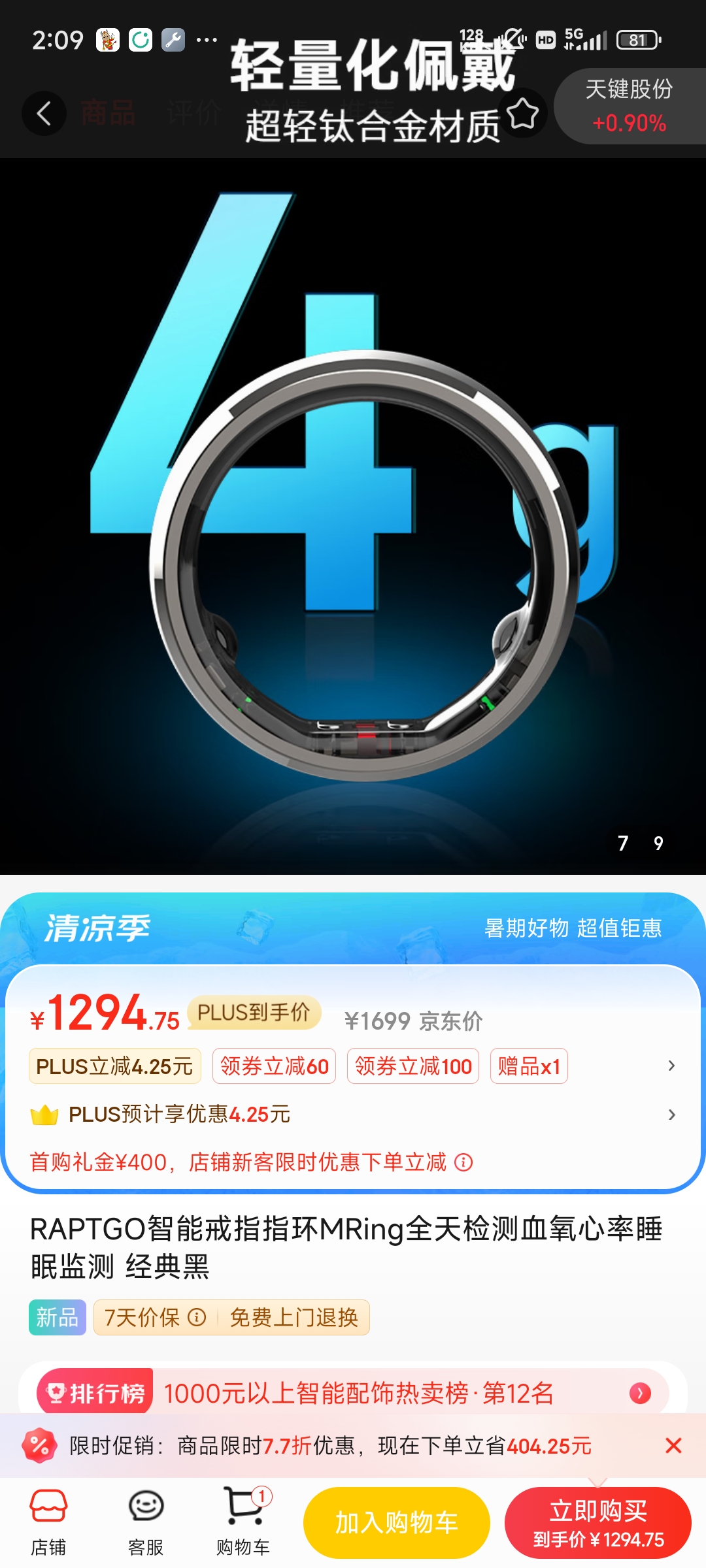Expand PLUS预计享优惠4.25元 row
This screenshot has height=1568, width=706.
pyautogui.click(x=671, y=1115)
